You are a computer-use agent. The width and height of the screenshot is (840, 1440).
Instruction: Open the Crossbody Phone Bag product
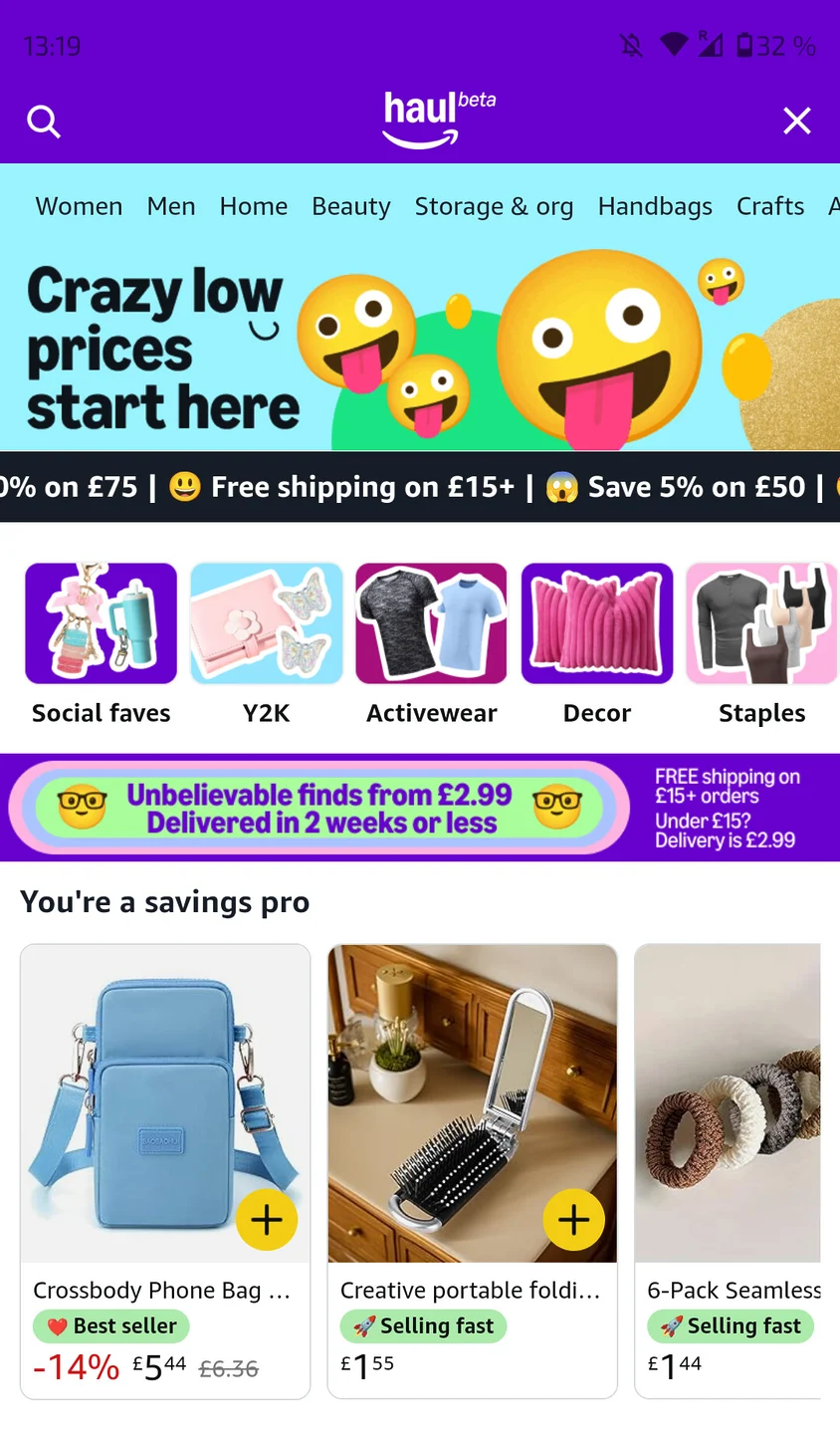tap(165, 1171)
